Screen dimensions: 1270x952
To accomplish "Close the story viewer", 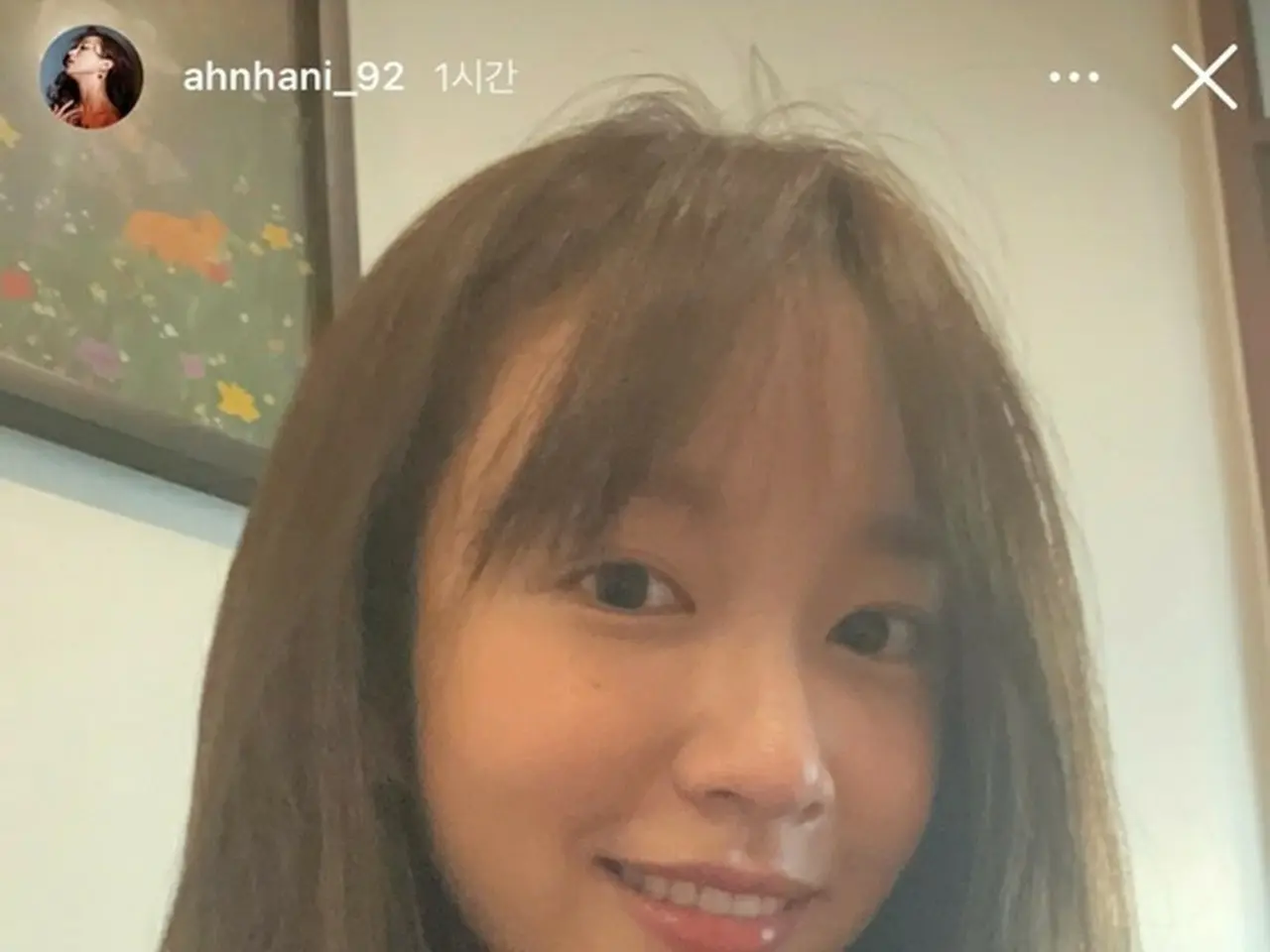I will click(x=1204, y=76).
